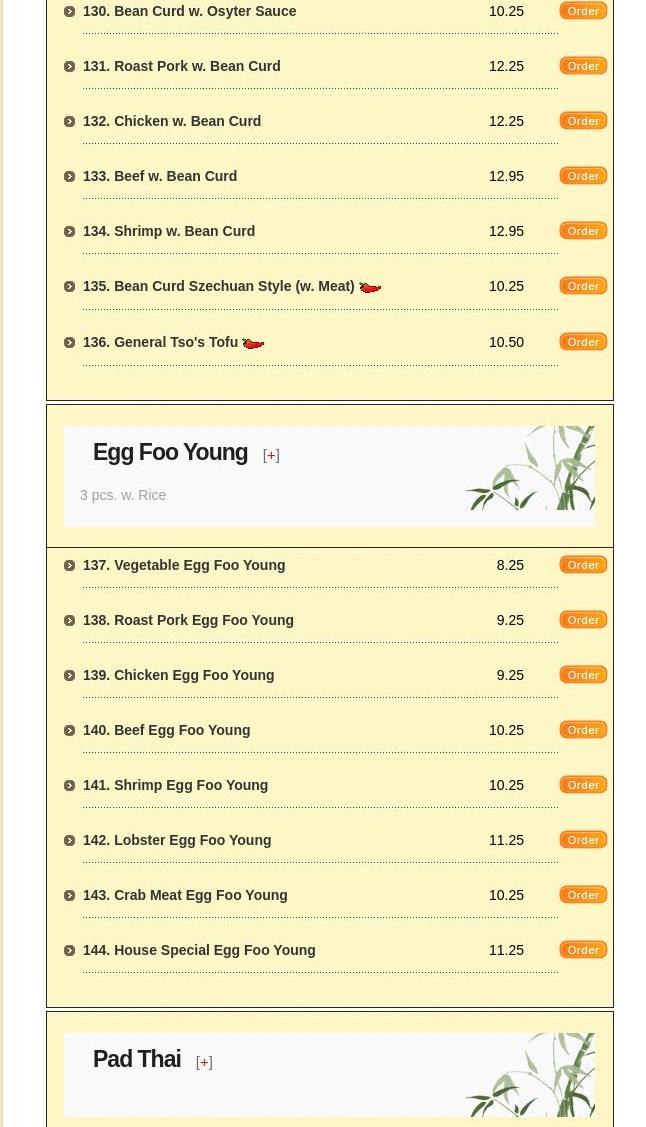Order Crab Meat Egg Foo Young
This screenshot has width=646, height=1127.
click(x=583, y=895)
